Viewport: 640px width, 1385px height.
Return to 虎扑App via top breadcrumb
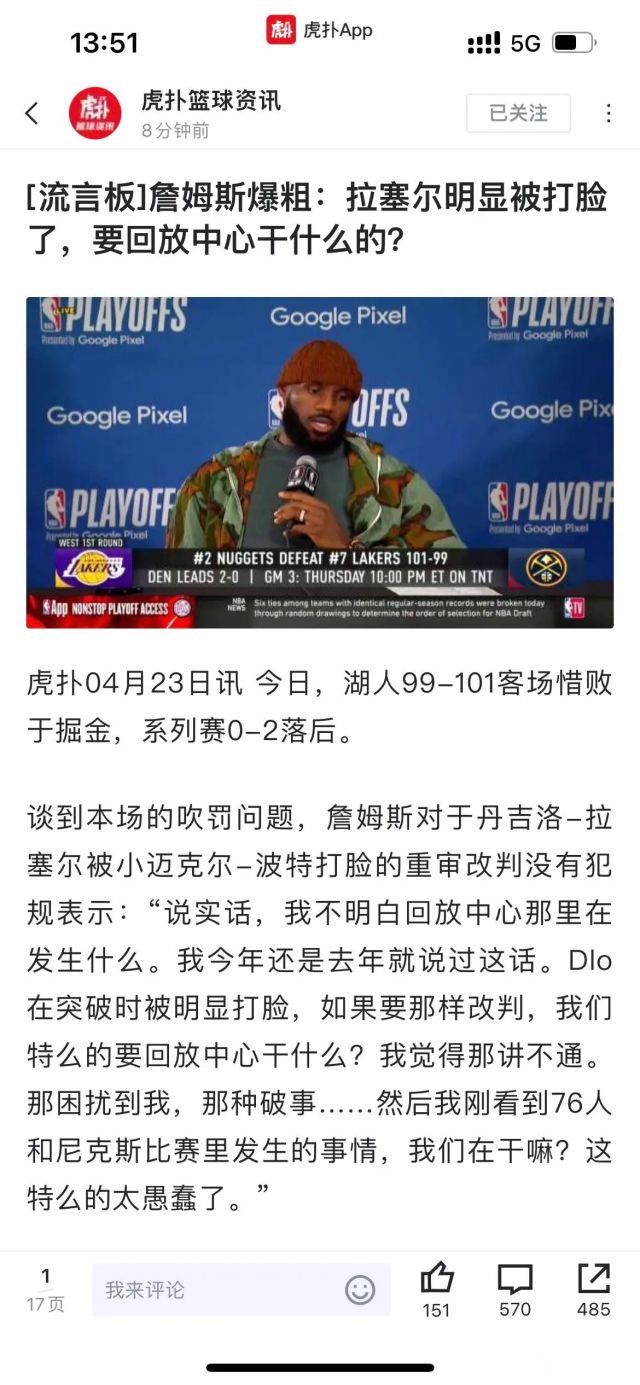click(320, 30)
